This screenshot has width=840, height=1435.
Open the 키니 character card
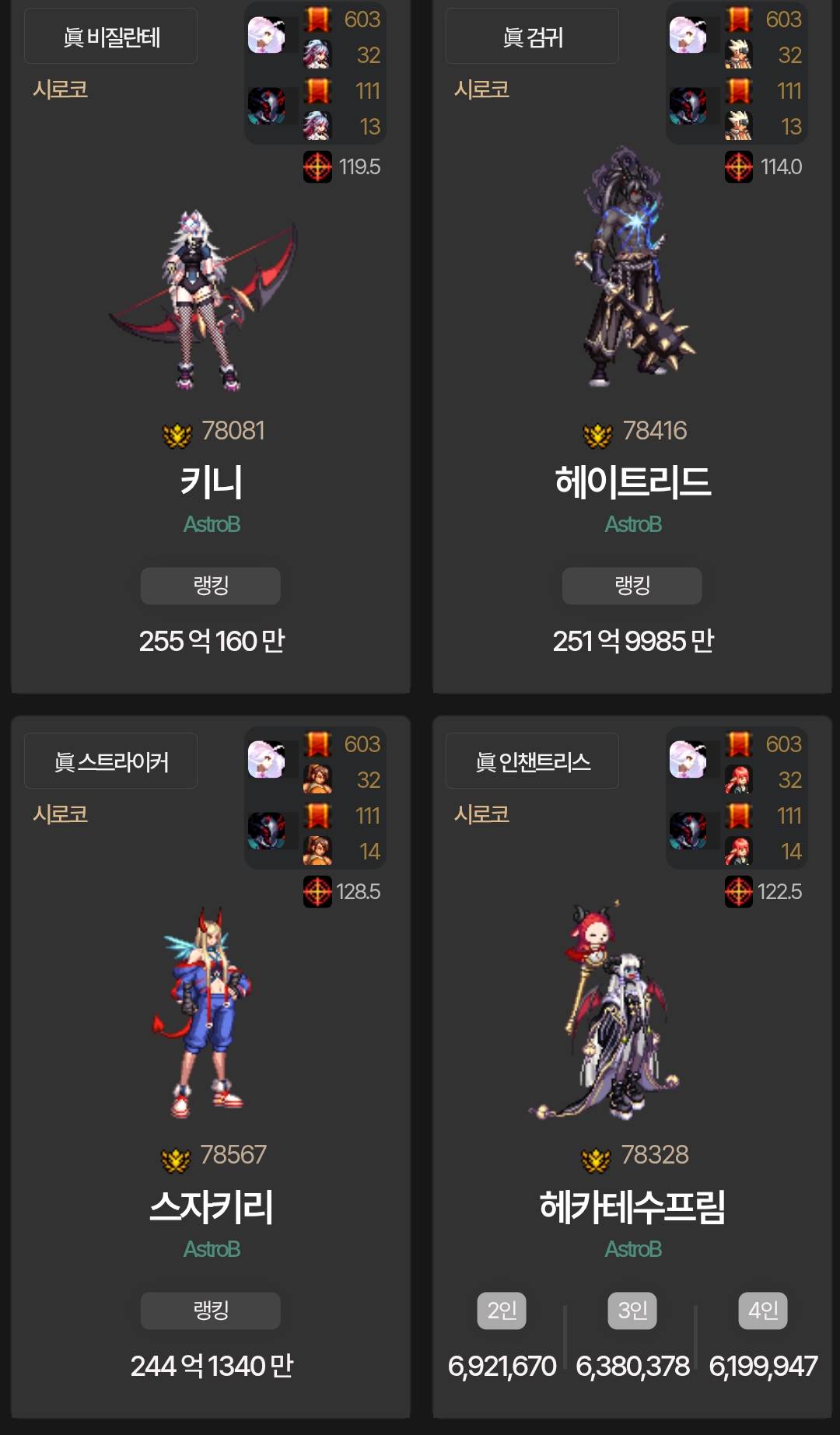pos(211,482)
